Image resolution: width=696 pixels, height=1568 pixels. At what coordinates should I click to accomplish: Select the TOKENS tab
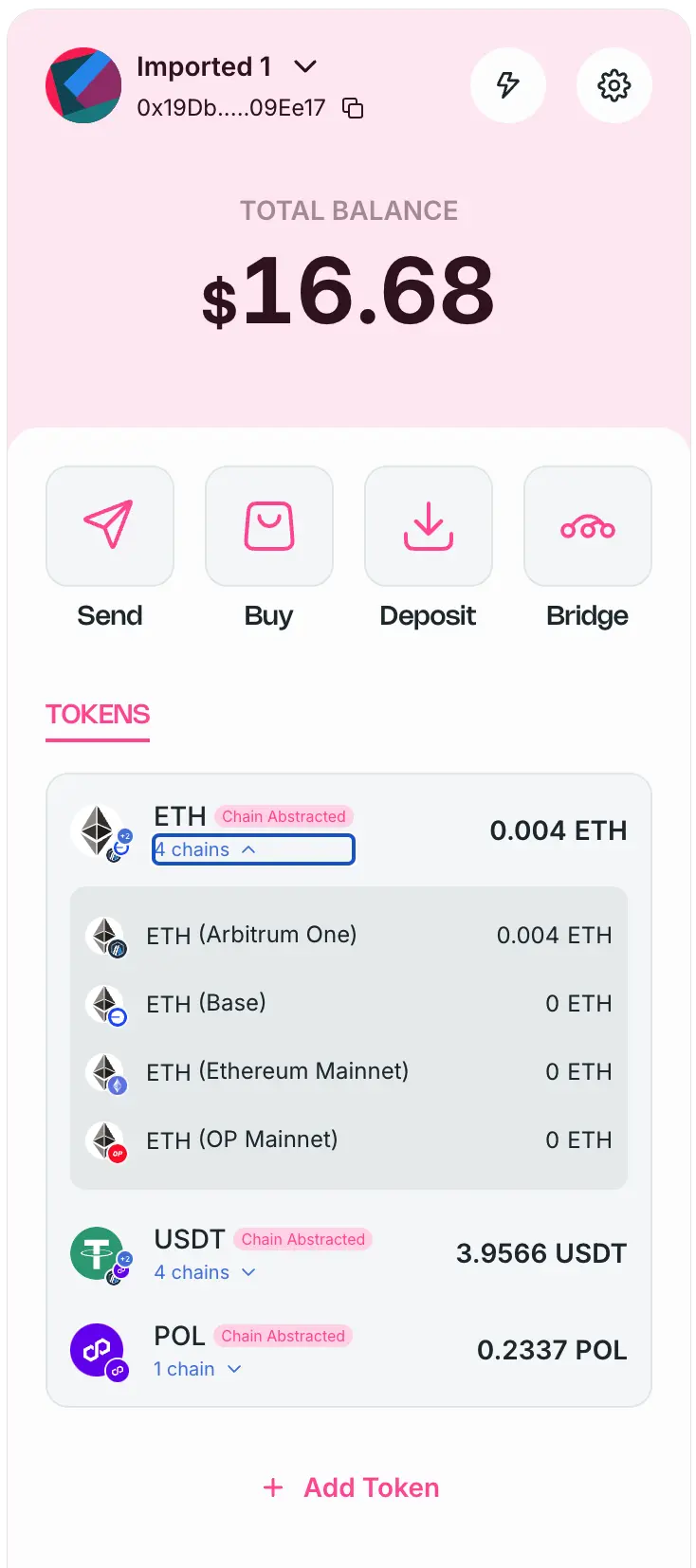[x=98, y=715]
